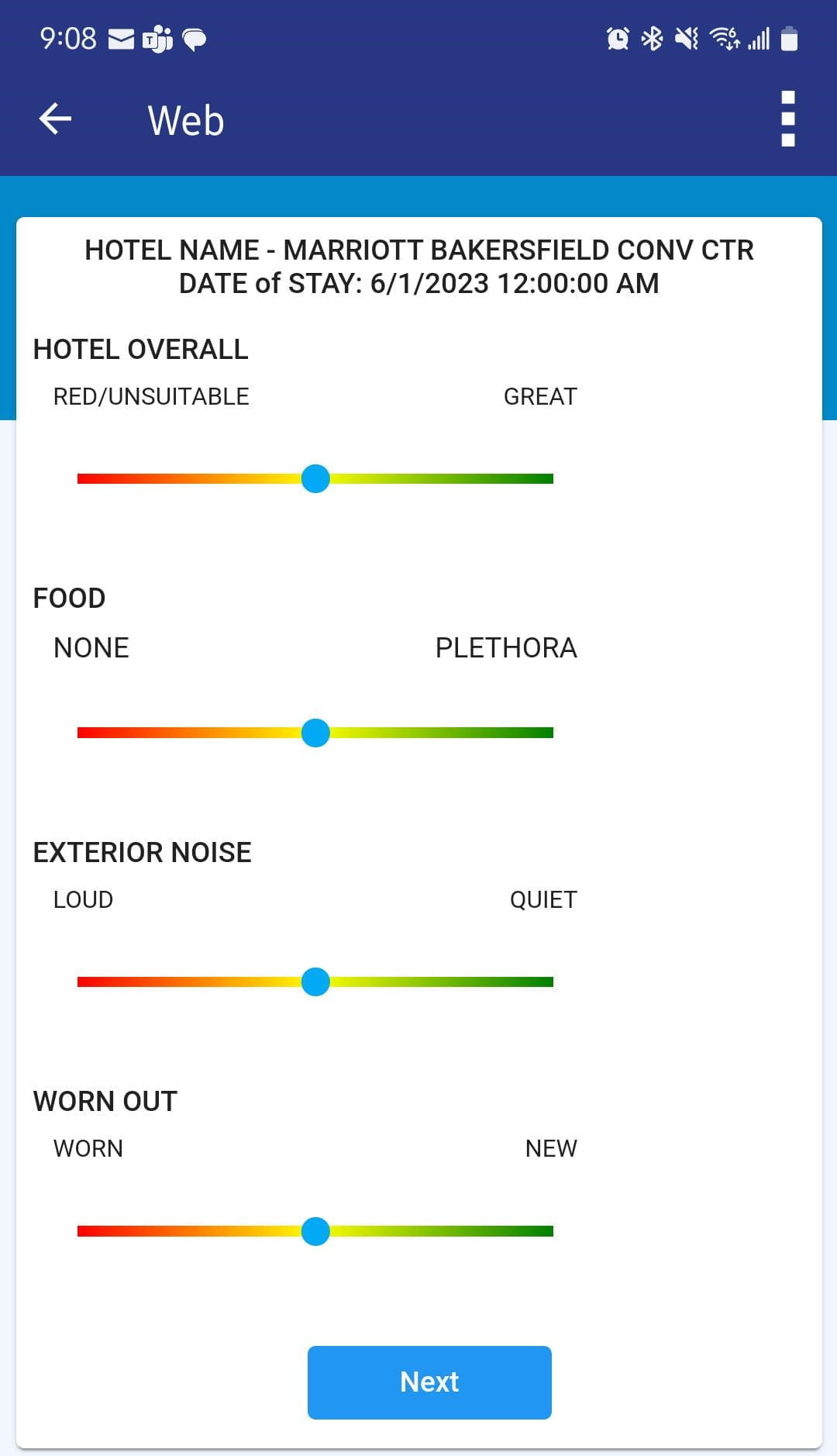Tap the Food slider handle
Image resolution: width=837 pixels, height=1456 pixels.
click(x=315, y=733)
